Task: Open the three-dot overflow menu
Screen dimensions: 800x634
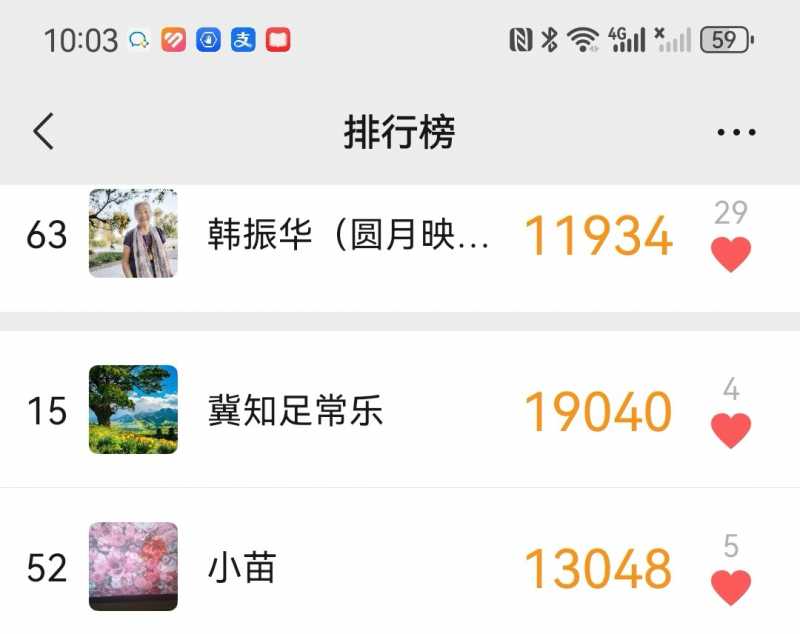Action: (736, 132)
